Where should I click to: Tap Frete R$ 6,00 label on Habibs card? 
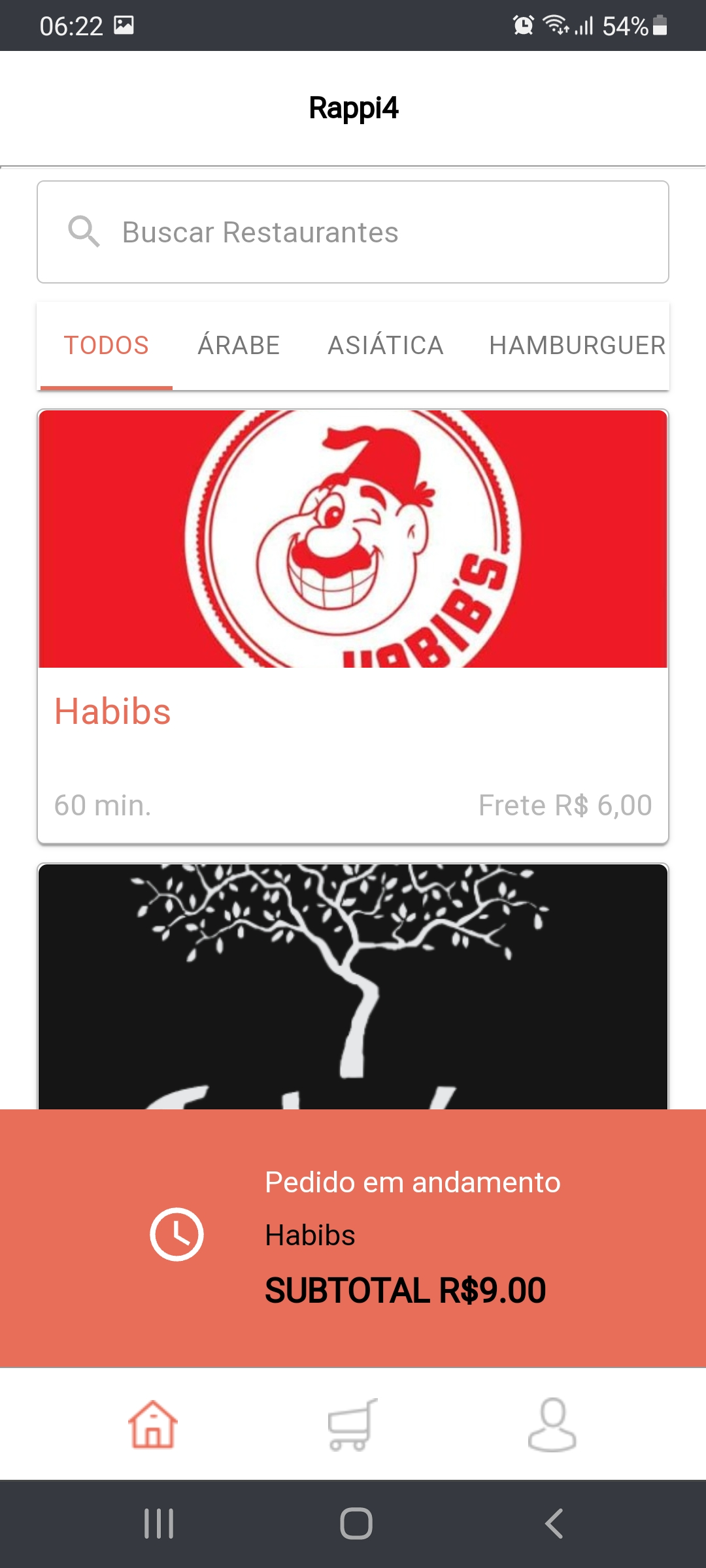point(566,805)
